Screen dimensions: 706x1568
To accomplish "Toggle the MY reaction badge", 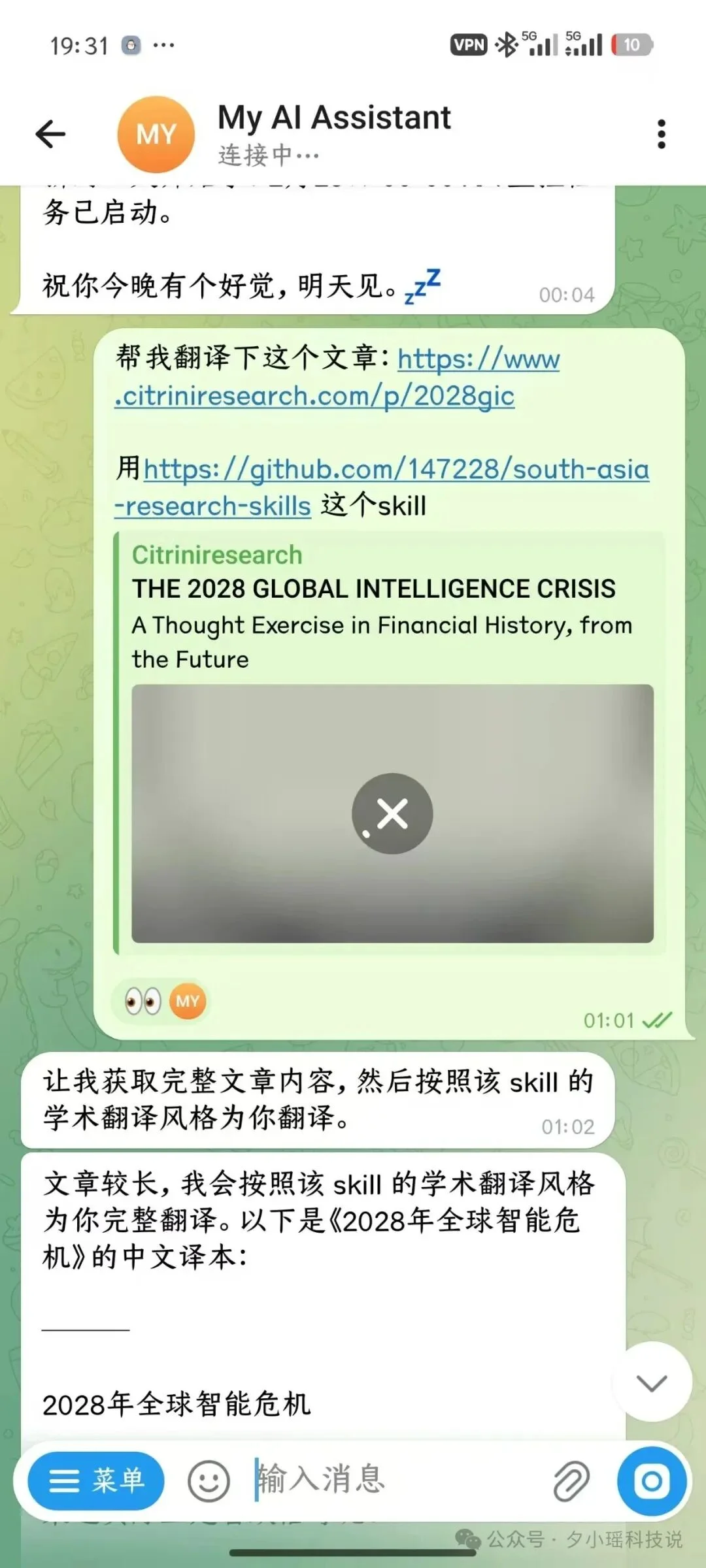I will [x=188, y=1000].
